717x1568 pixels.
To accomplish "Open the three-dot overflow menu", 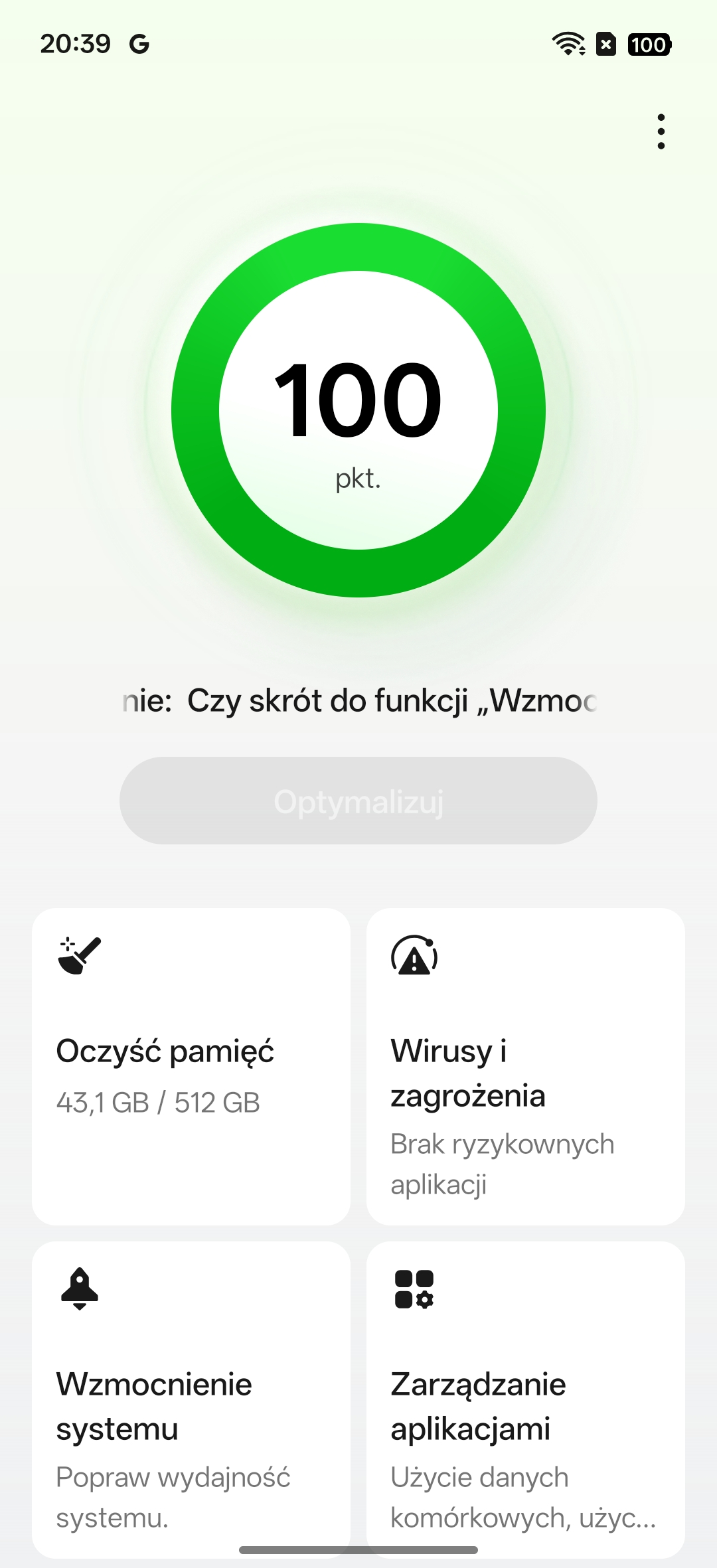I will pos(661,131).
